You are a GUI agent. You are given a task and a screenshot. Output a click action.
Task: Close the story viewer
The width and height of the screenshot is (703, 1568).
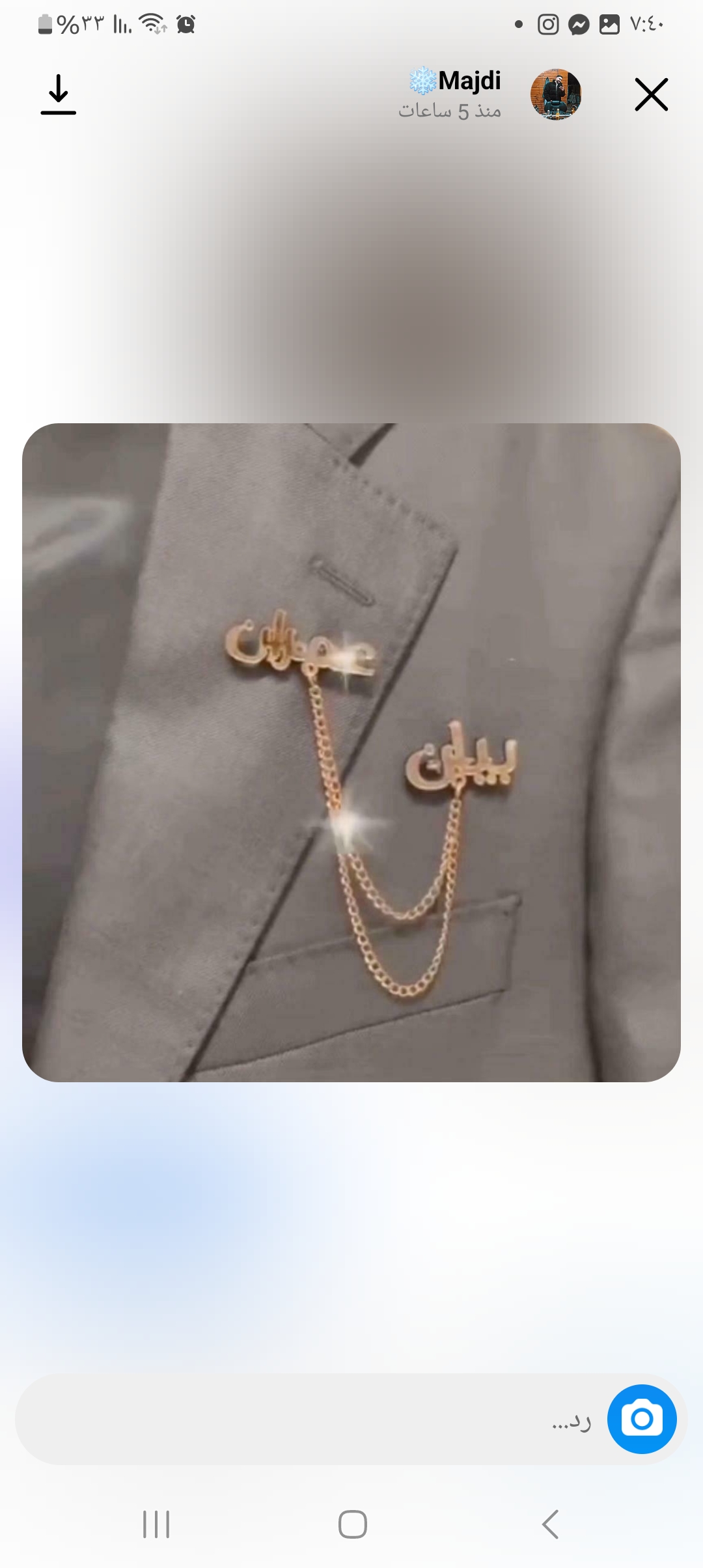point(651,95)
